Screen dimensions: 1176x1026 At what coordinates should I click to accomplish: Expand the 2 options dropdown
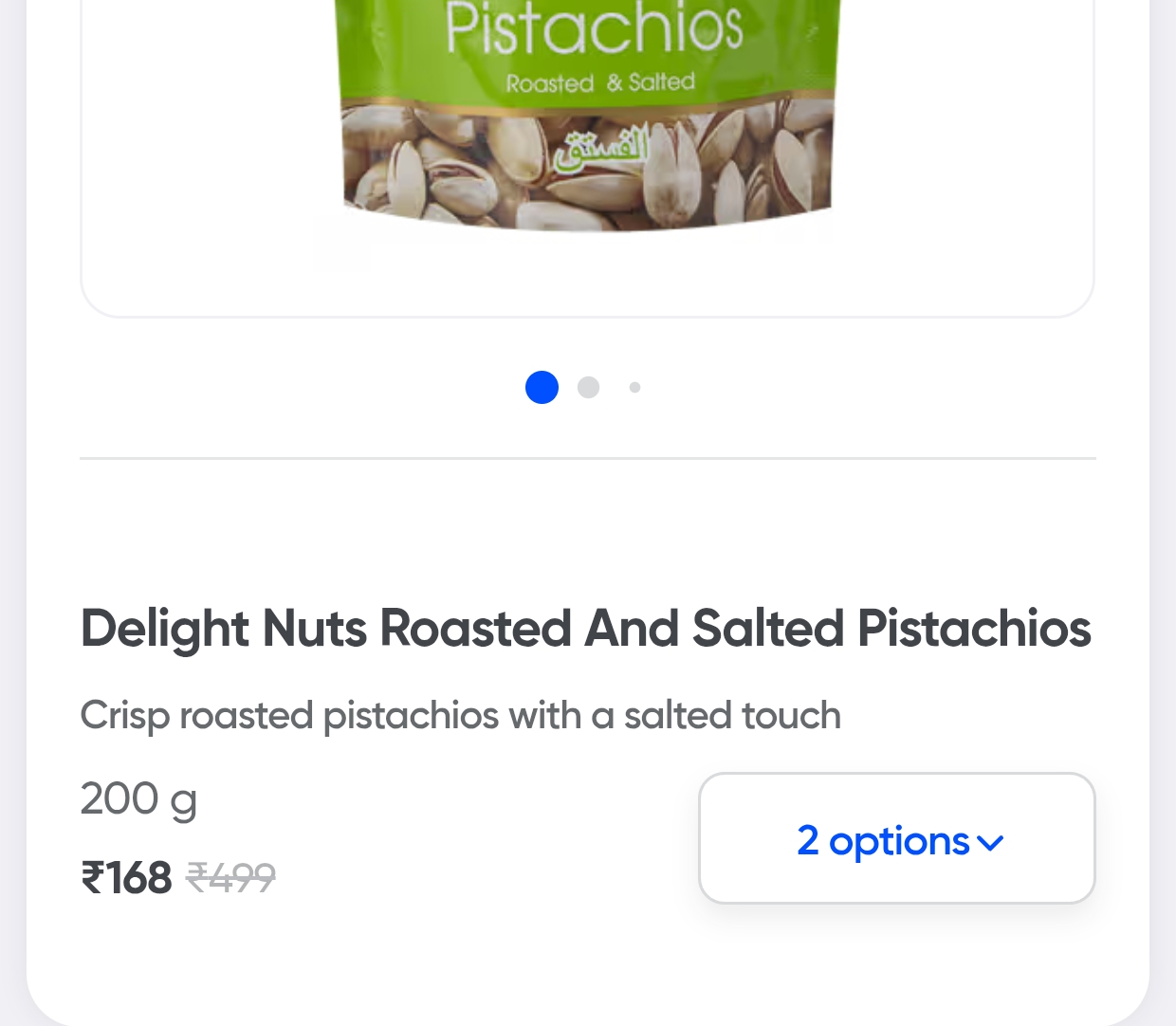point(897,839)
